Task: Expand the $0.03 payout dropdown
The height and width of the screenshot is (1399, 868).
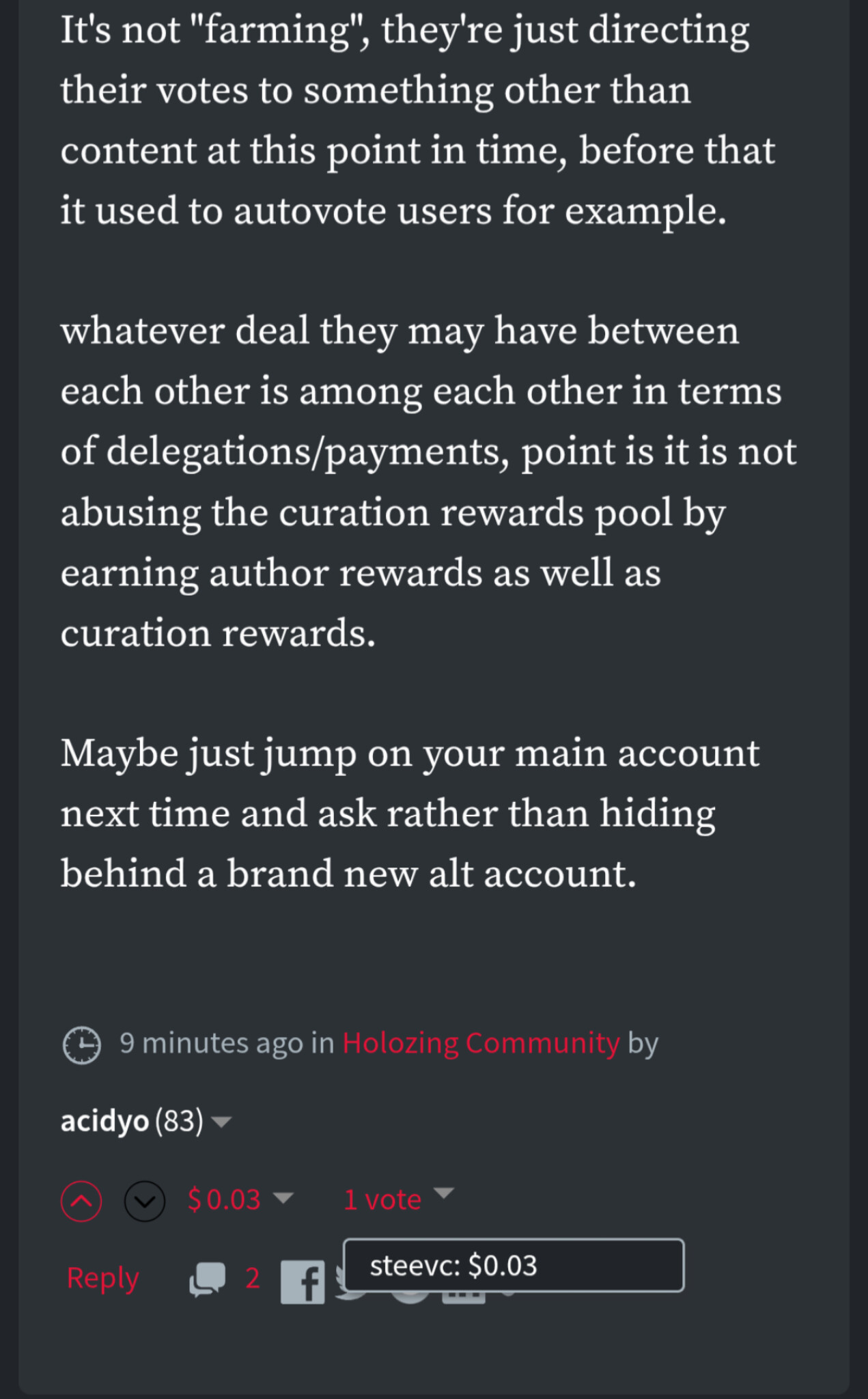Action: (282, 1198)
